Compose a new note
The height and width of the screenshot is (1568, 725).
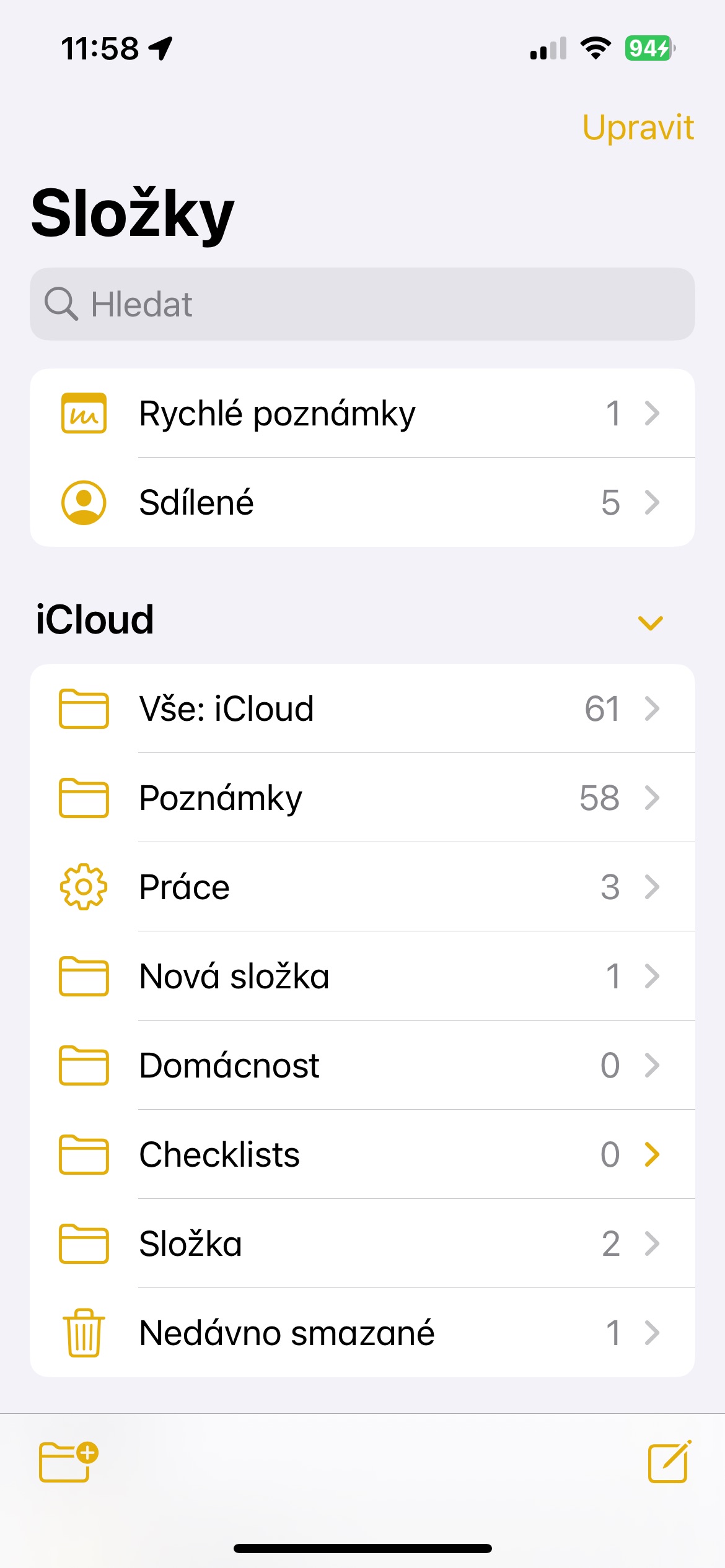tap(669, 1461)
